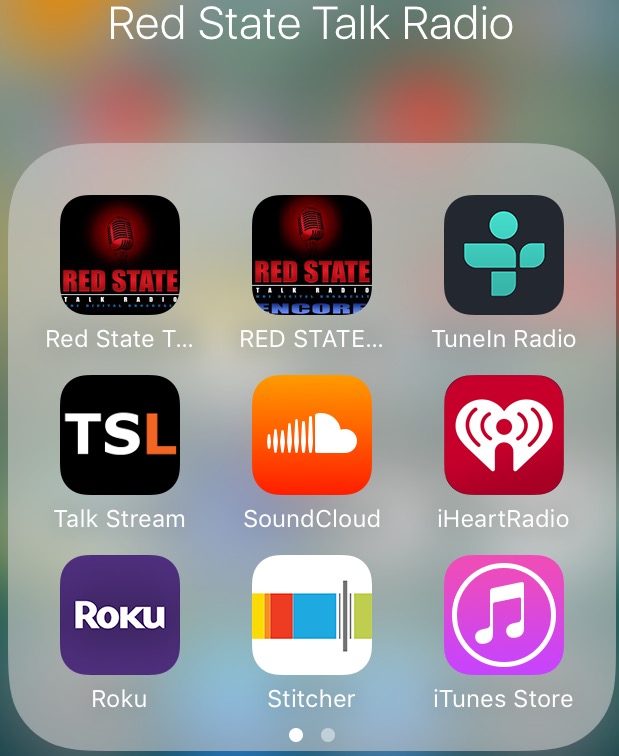Open the Red State Talk Radio app
Image resolution: width=619 pixels, height=756 pixels.
click(120, 255)
